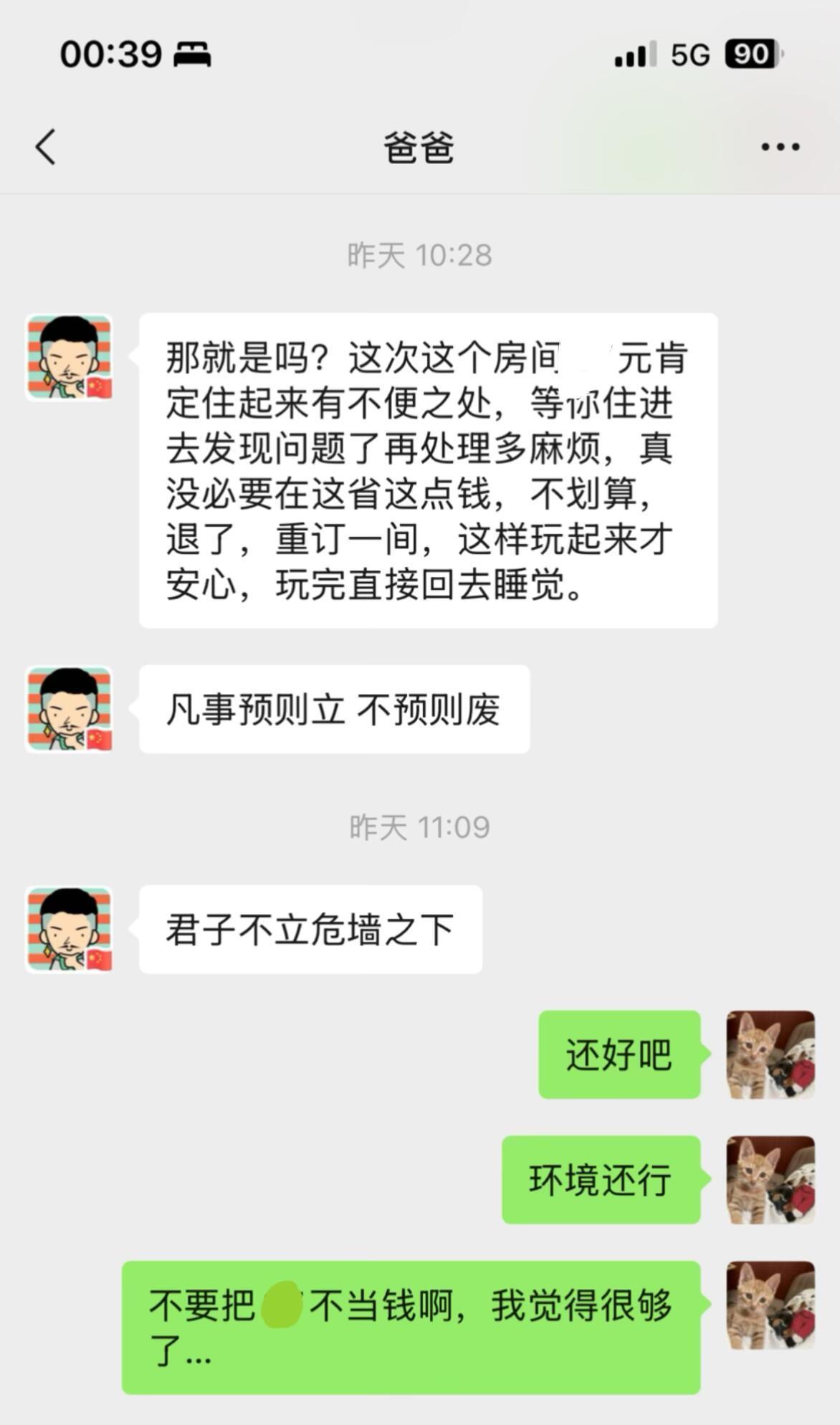Screen dimensions: 840x1425
Task: Tap the clock showing 00:39
Action: [x=111, y=54]
